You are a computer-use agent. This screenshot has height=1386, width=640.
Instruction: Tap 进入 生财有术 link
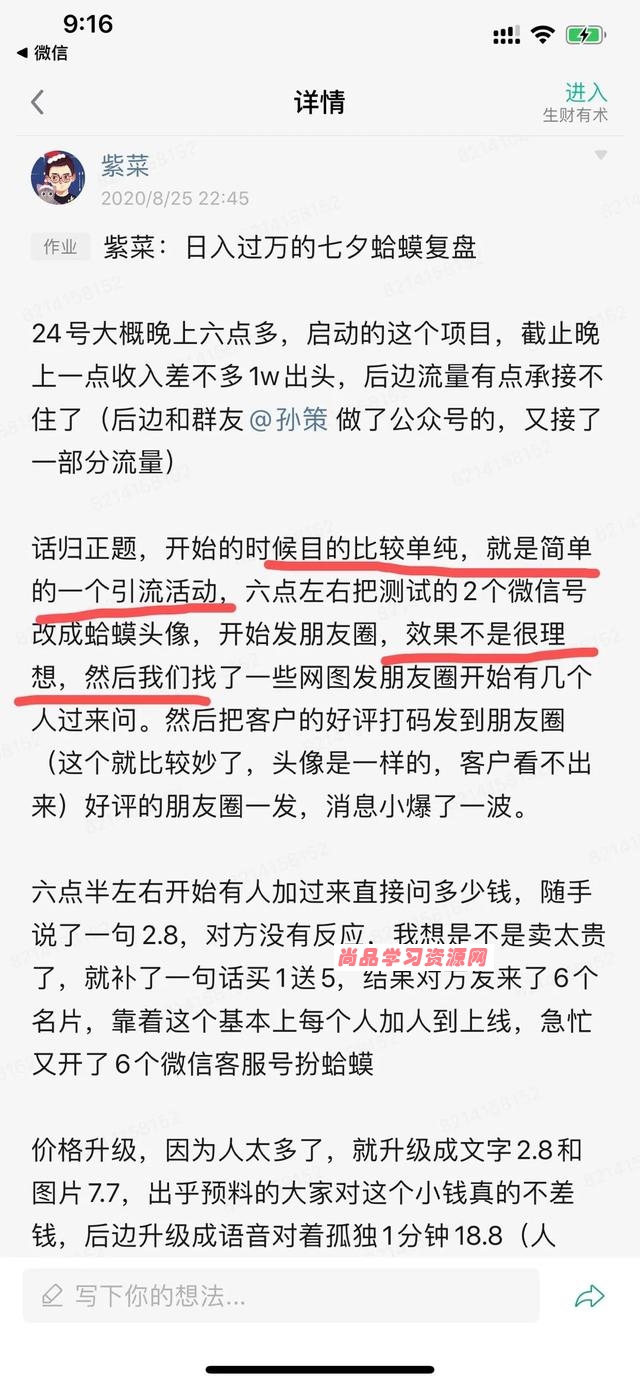tap(583, 102)
